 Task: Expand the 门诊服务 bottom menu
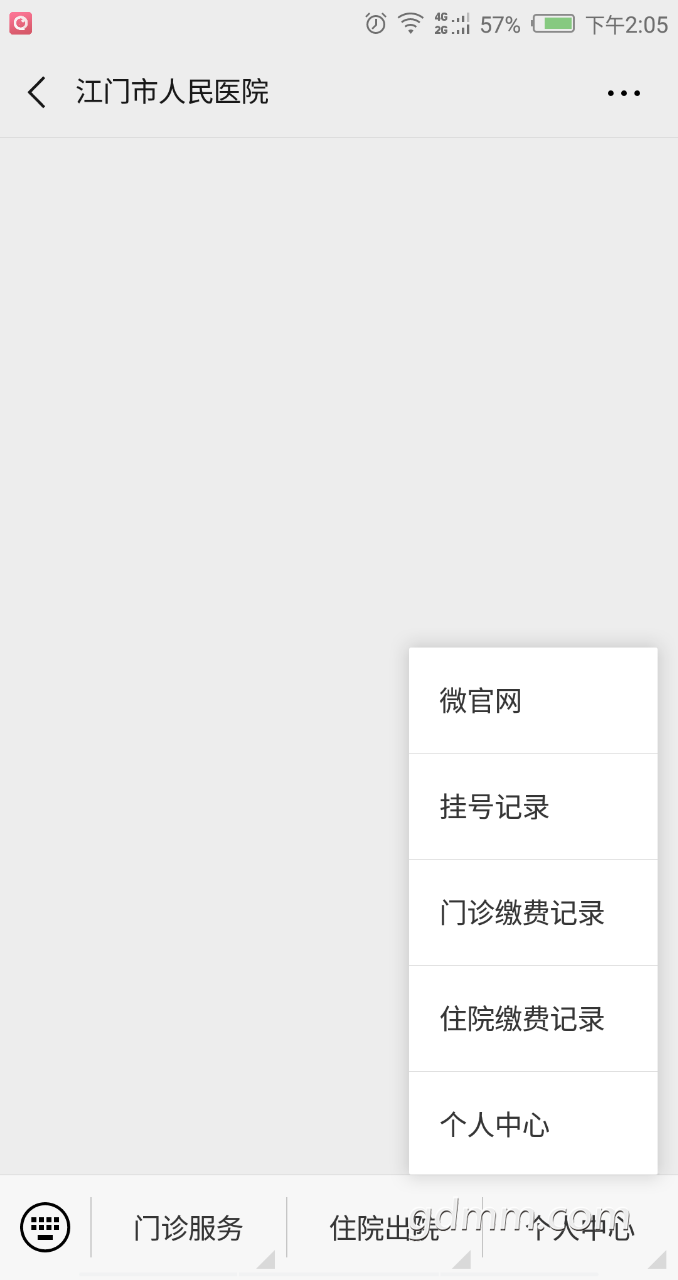(188, 1228)
